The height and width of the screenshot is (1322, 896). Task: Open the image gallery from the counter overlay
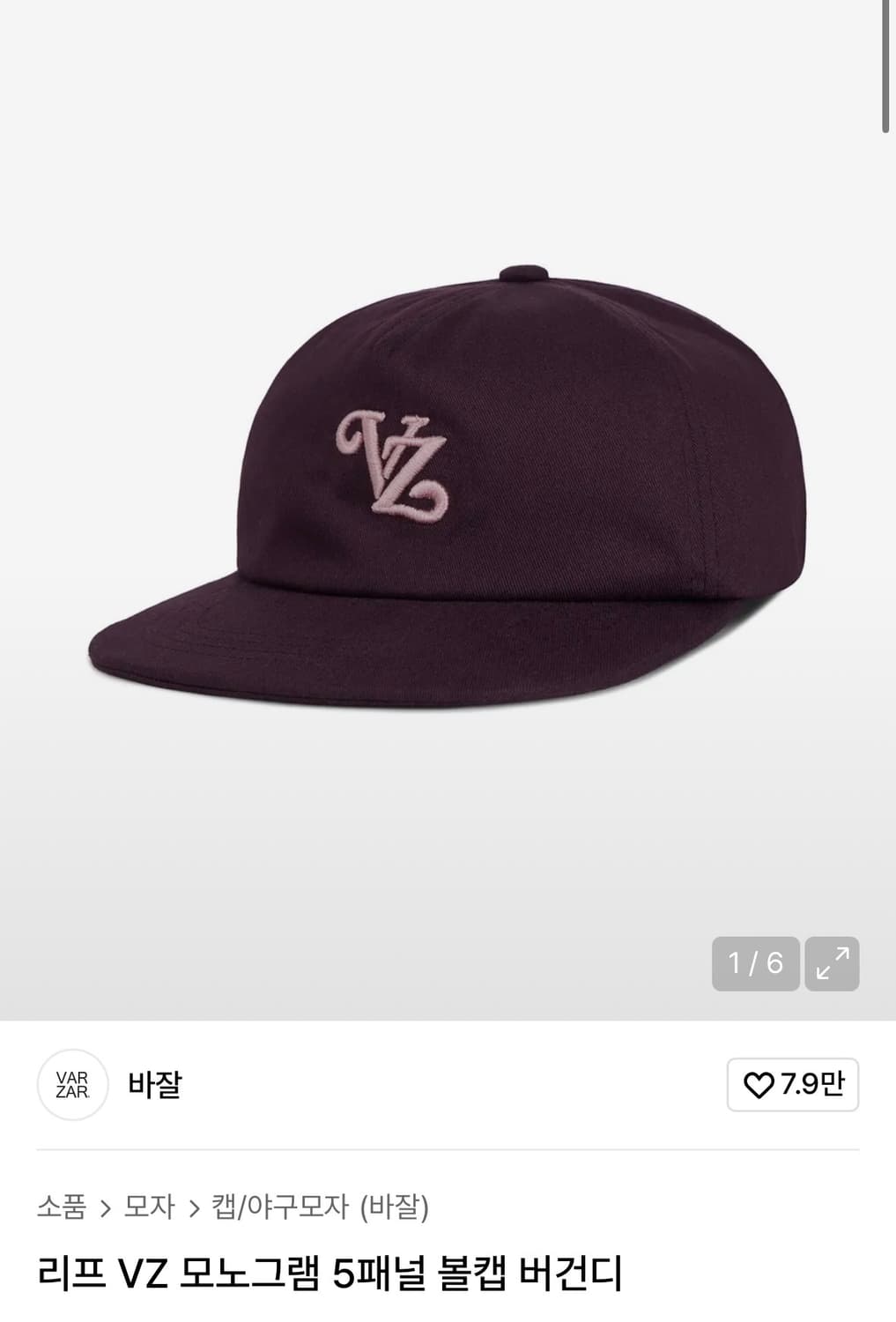pos(755,965)
